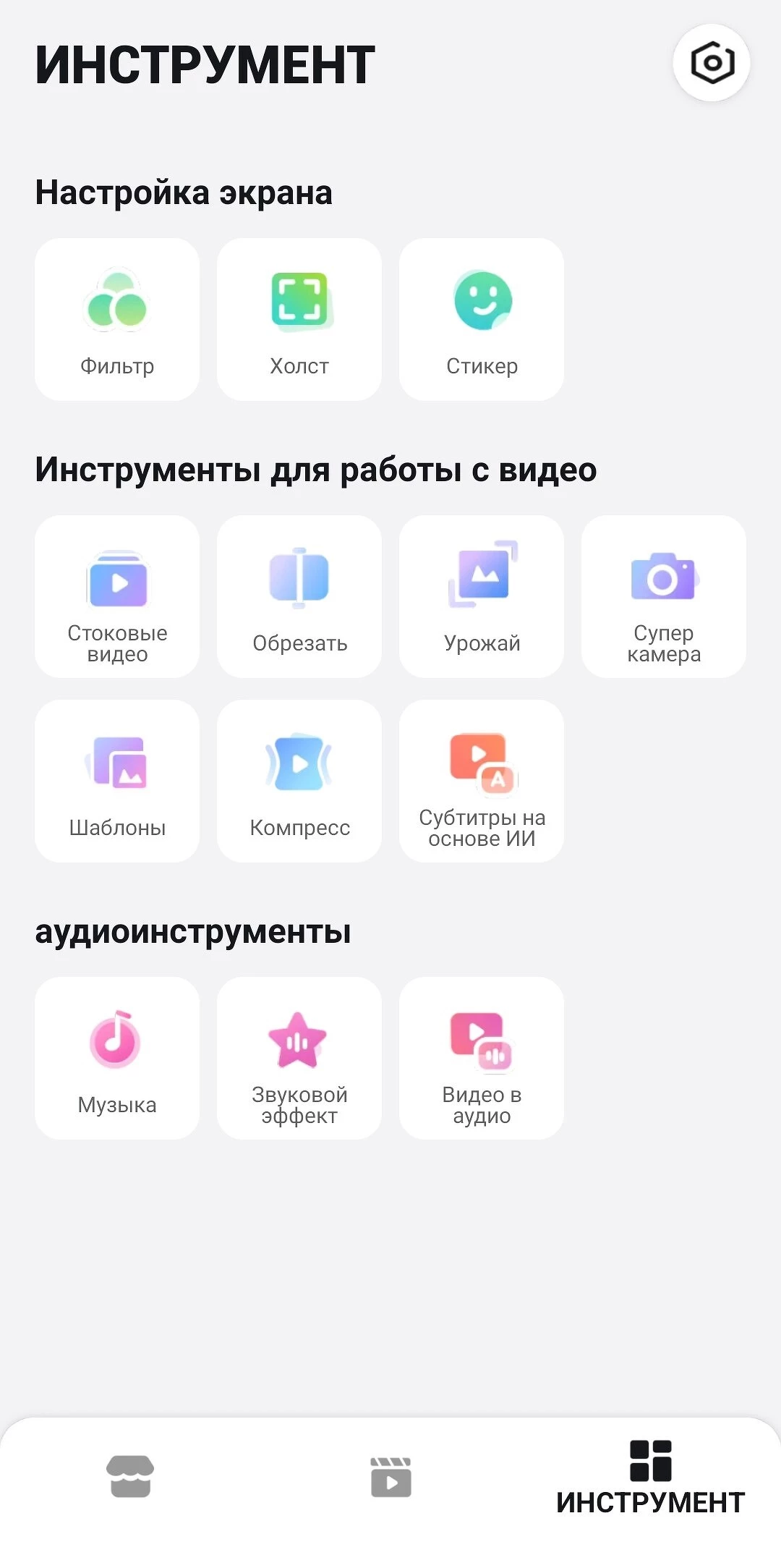781x1568 pixels.
Task: Open settings via the hexagon icon
Action: point(712,63)
